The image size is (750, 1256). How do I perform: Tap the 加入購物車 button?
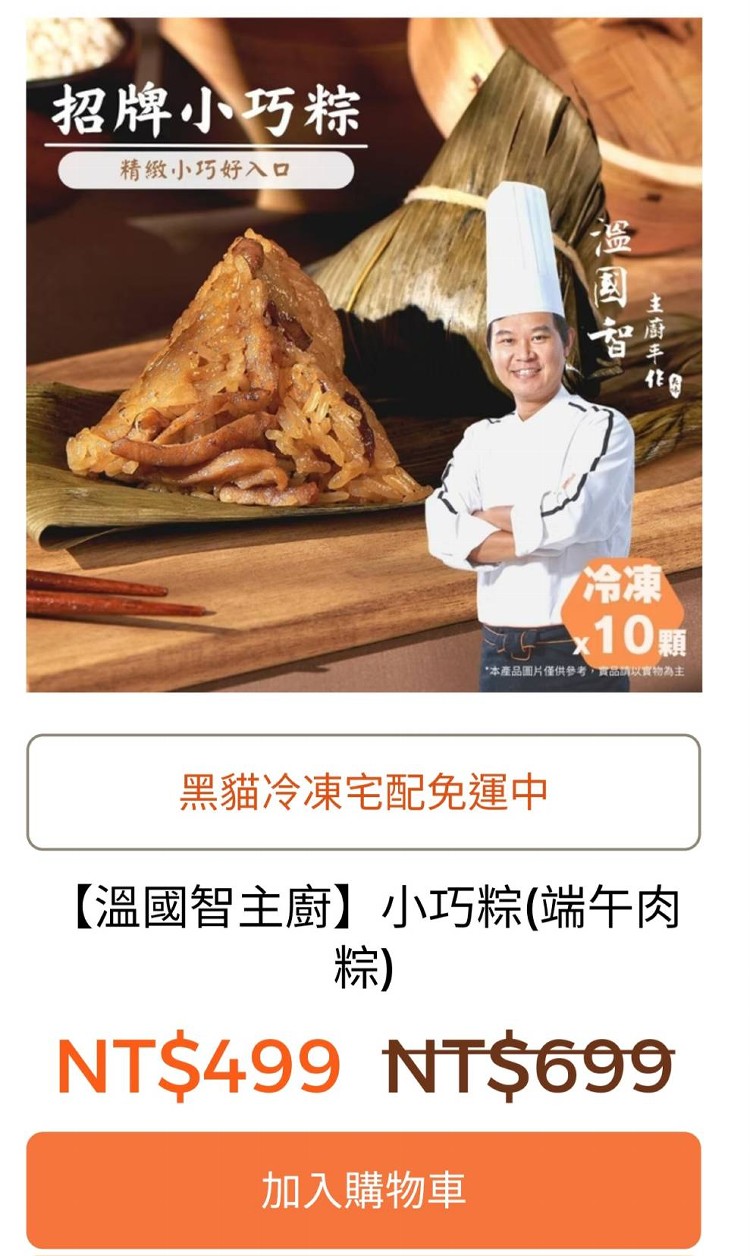pyautogui.click(x=364, y=1189)
